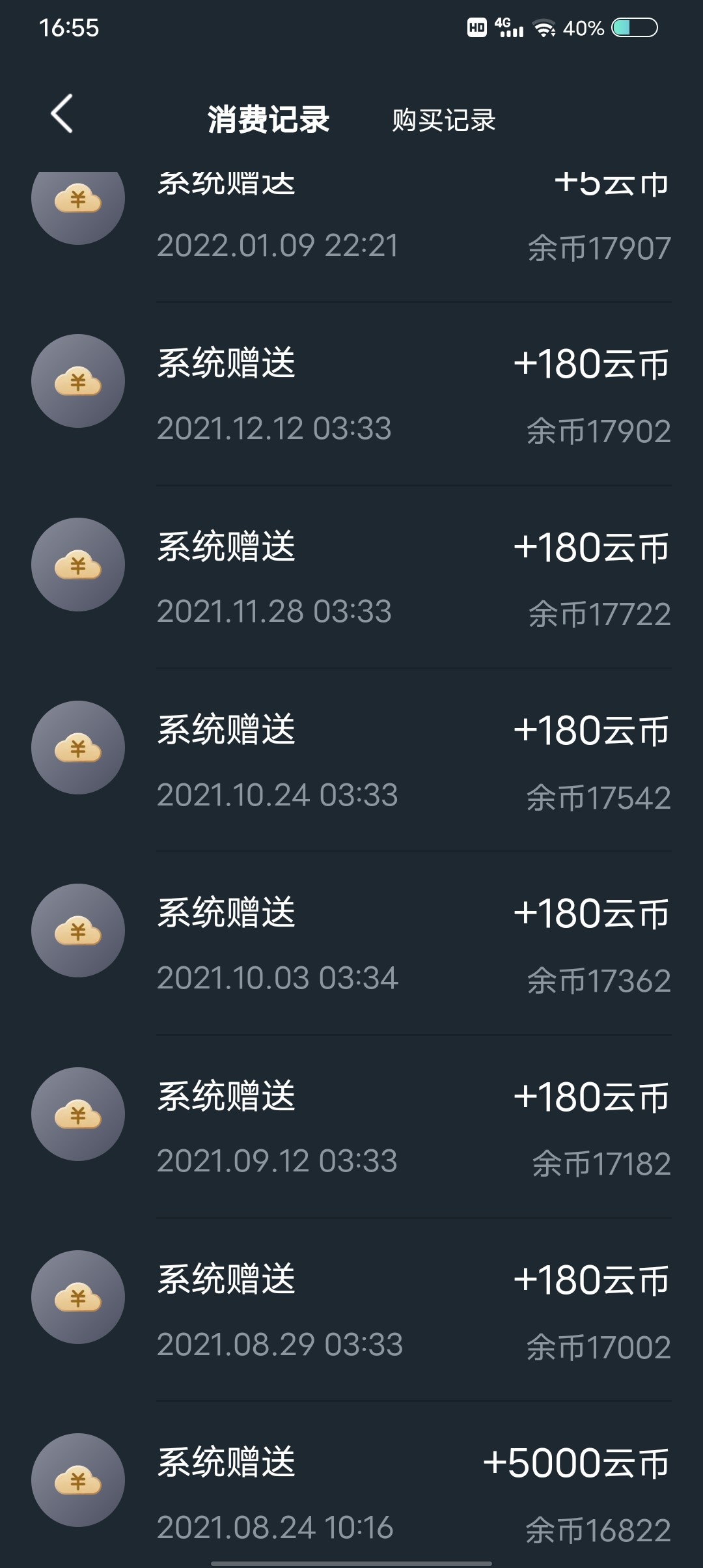Image resolution: width=703 pixels, height=1568 pixels.
Task: Switch to the 购买记录 tab
Action: (443, 120)
